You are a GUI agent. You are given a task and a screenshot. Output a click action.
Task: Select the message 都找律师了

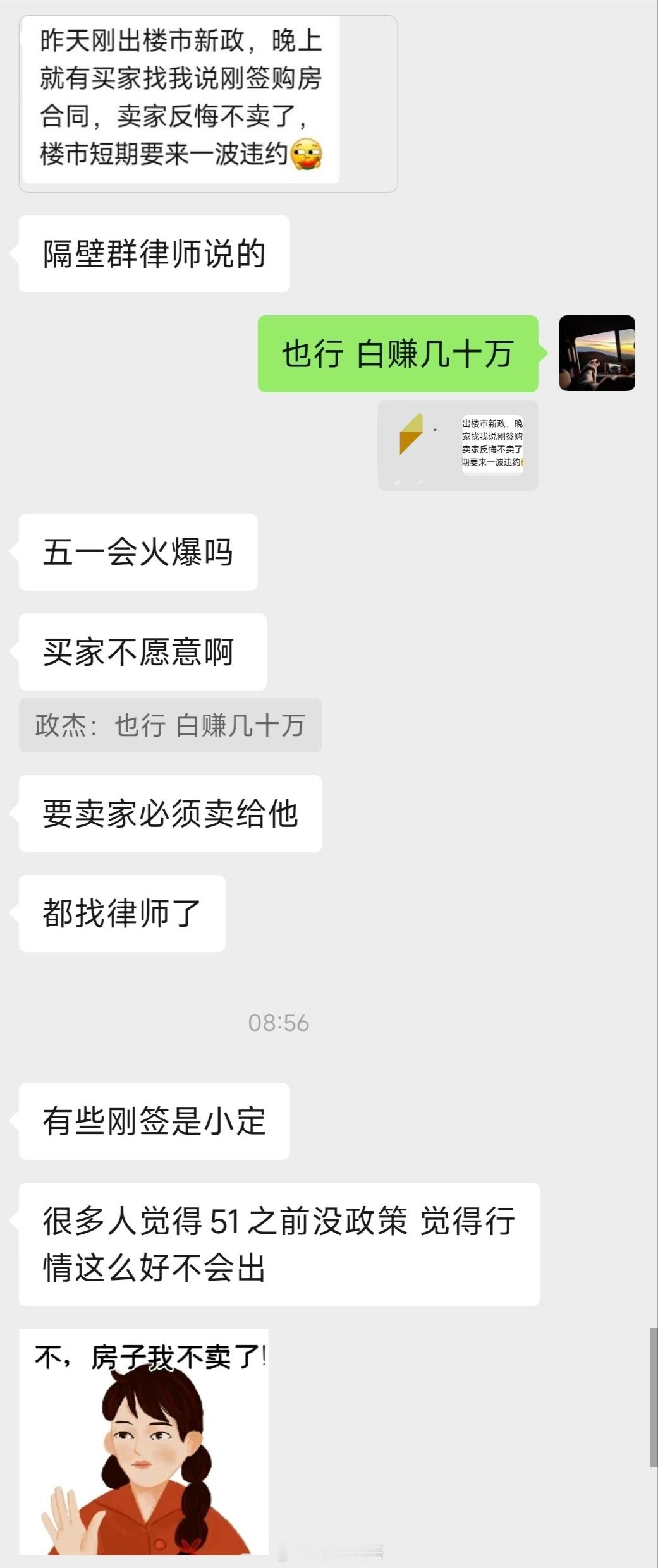pos(121,914)
